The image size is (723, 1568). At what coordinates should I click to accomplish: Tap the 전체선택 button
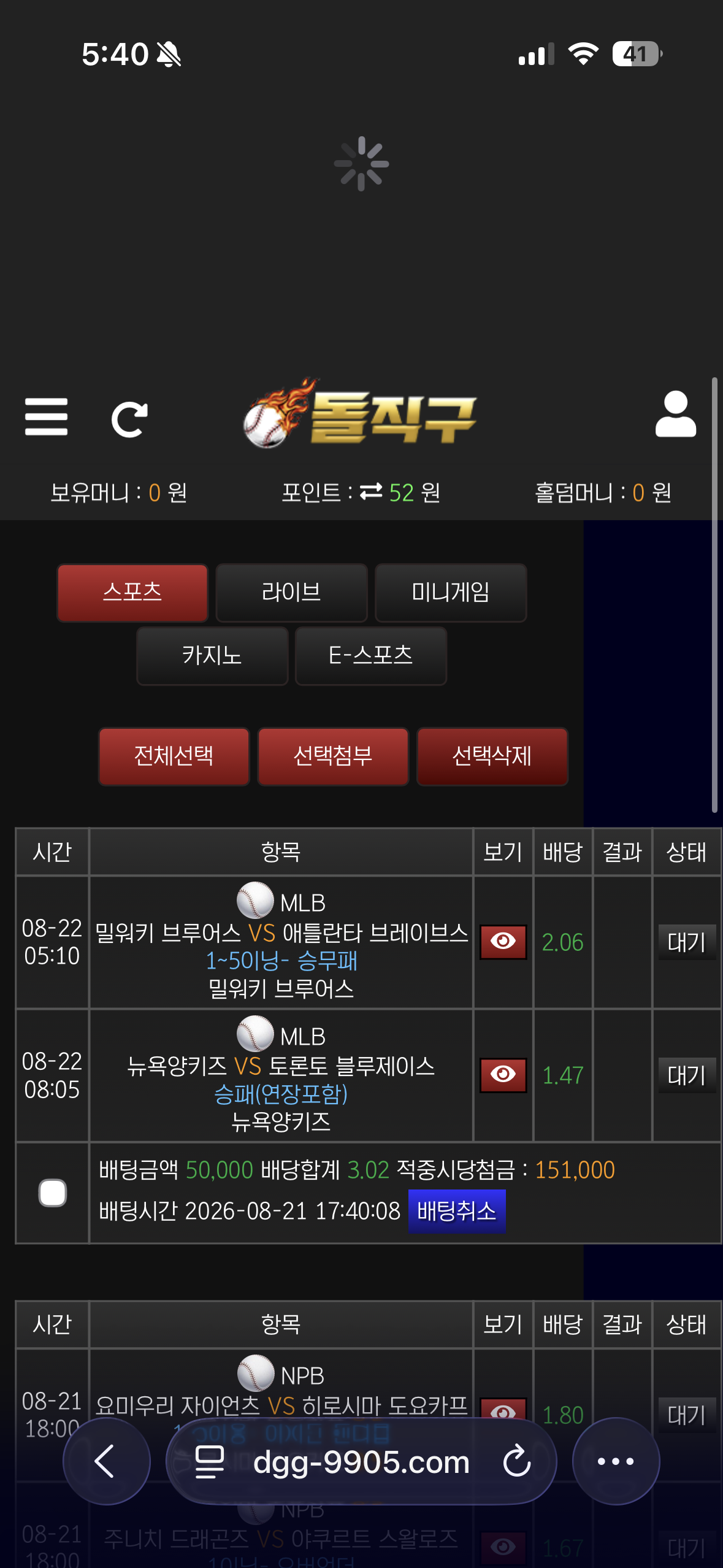pos(174,756)
